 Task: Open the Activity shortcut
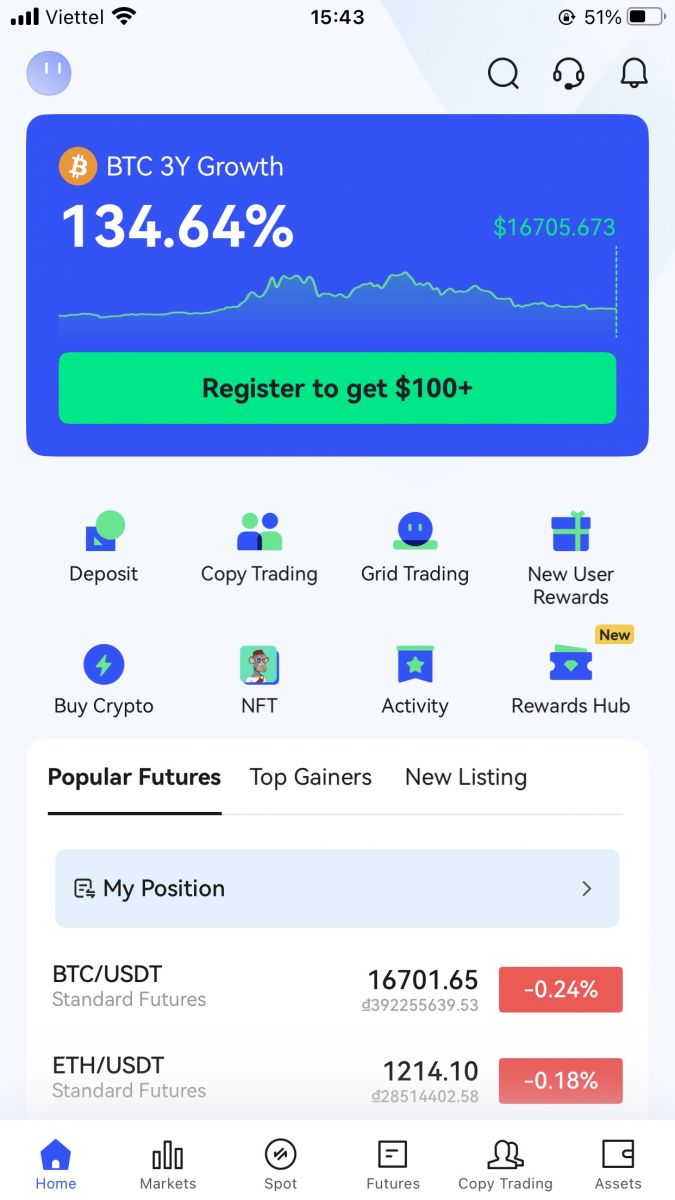point(414,679)
